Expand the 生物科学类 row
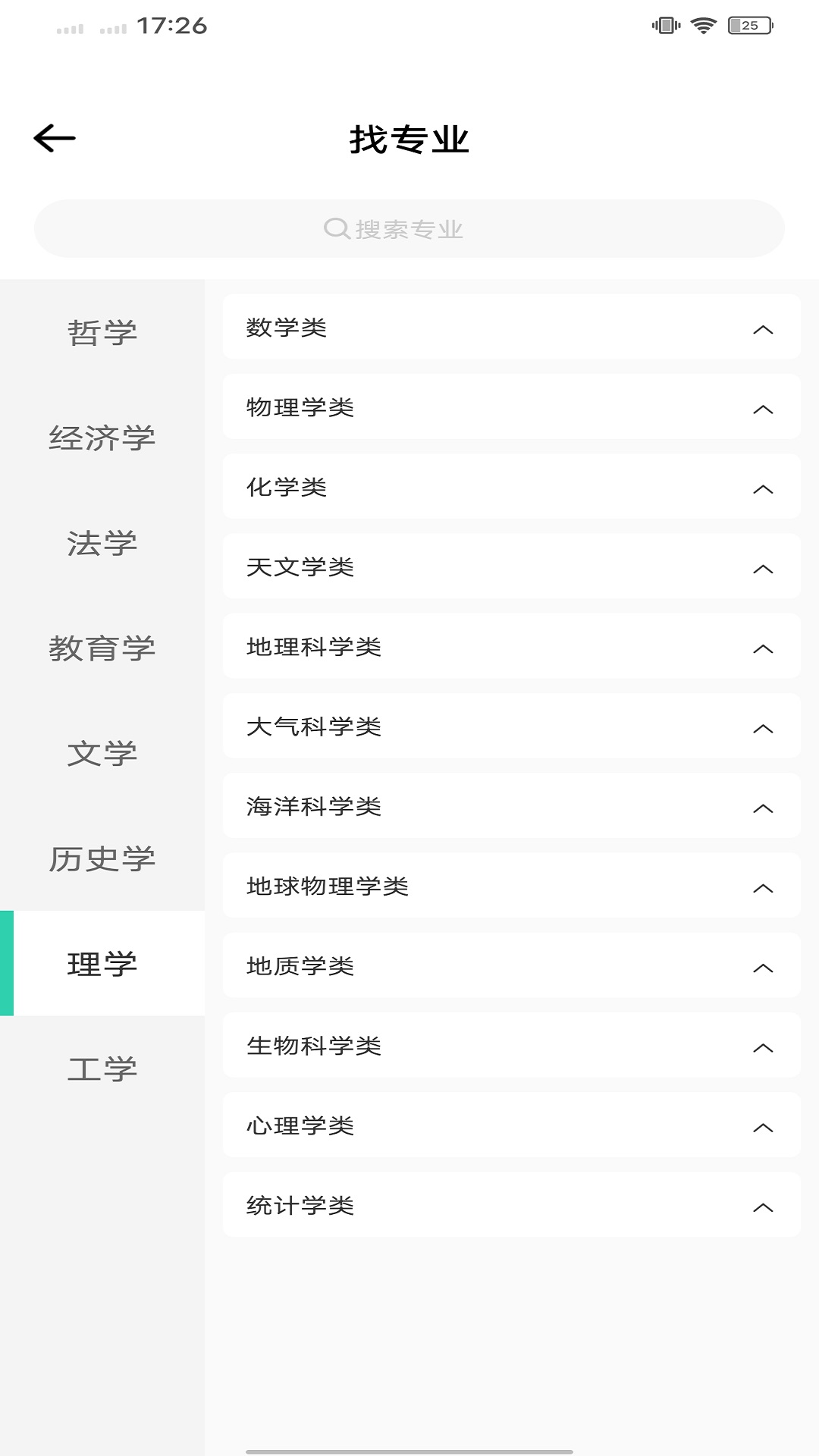 pos(511,1046)
